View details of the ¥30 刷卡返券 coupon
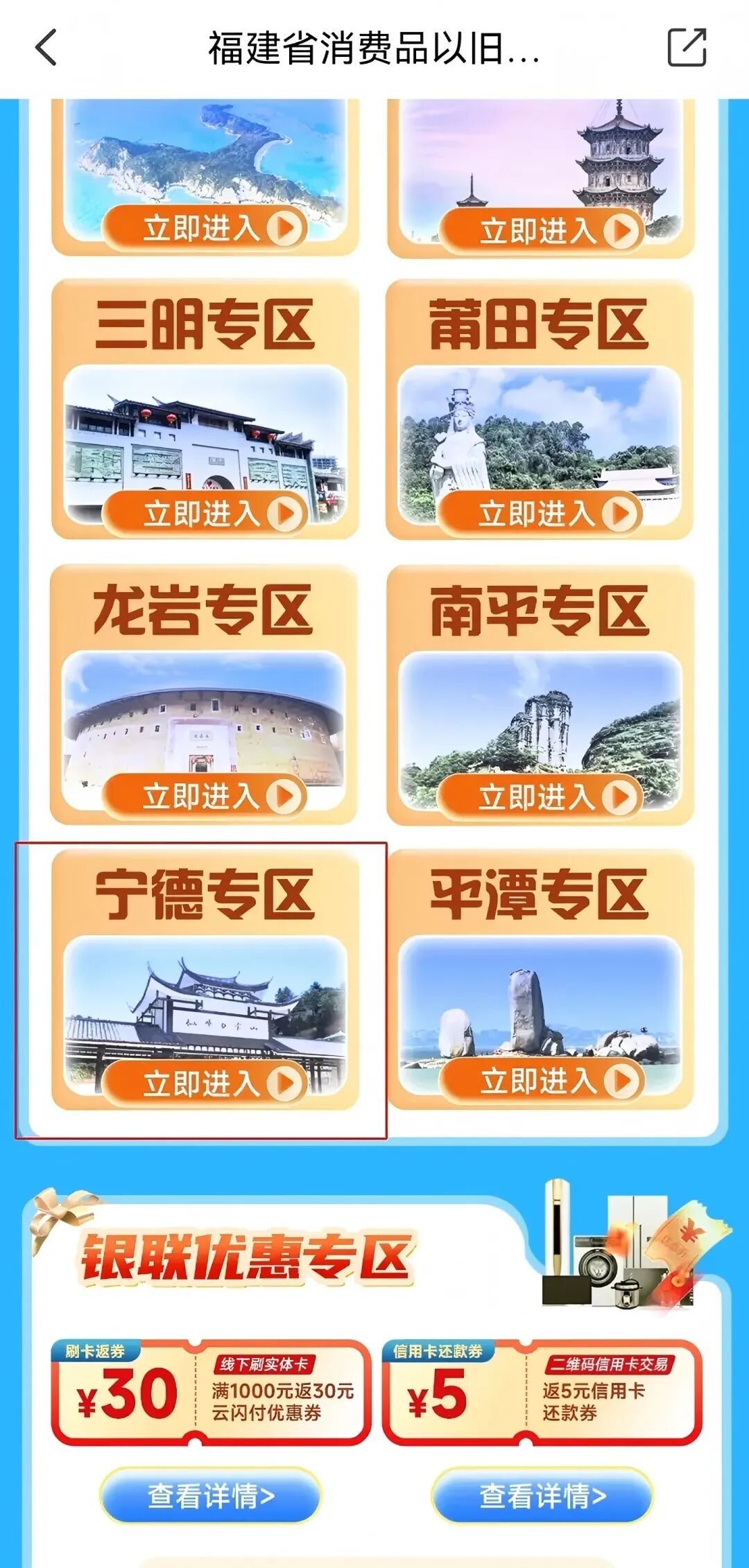The width and height of the screenshot is (749, 1568). click(x=211, y=1496)
